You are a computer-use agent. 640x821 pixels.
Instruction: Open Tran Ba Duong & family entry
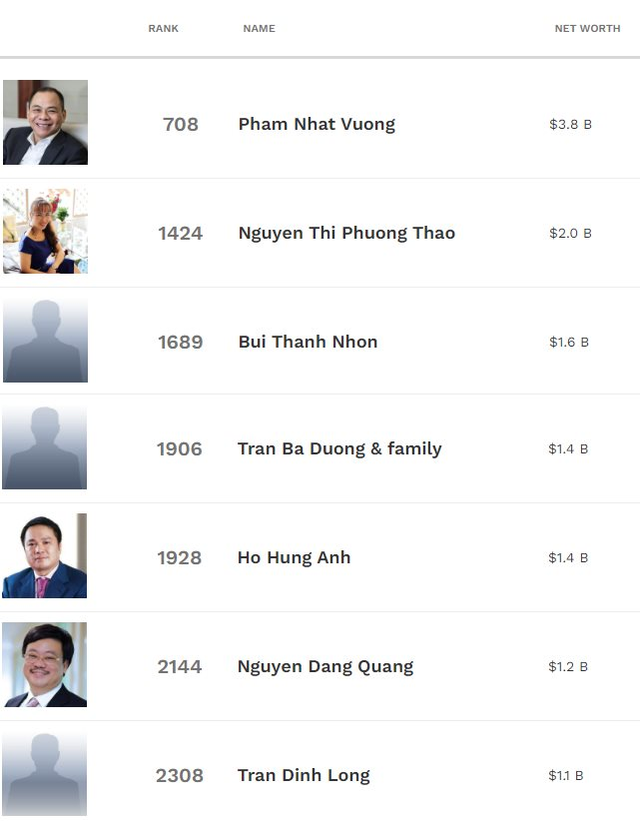tap(339, 449)
